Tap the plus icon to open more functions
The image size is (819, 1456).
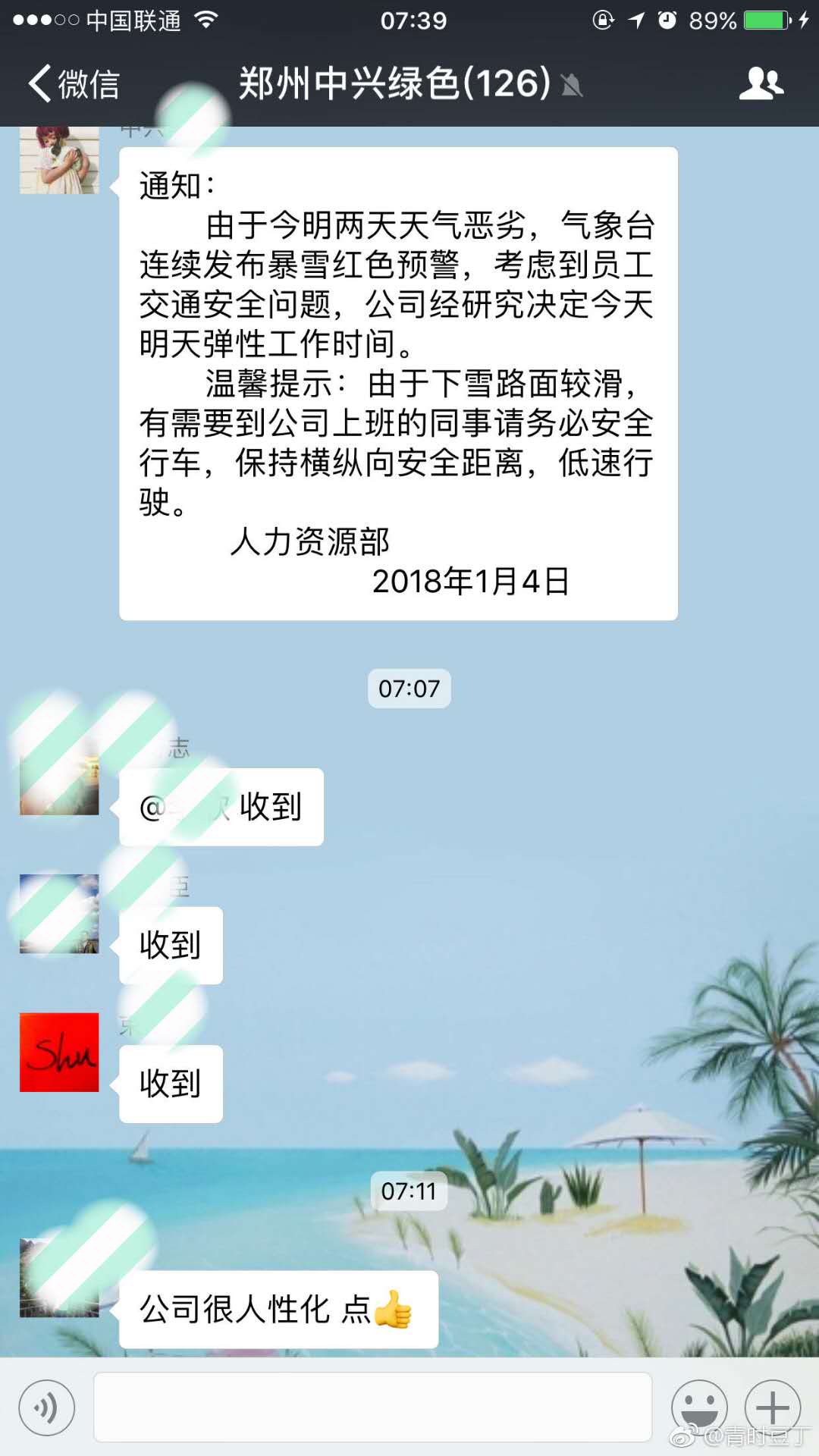click(771, 1407)
